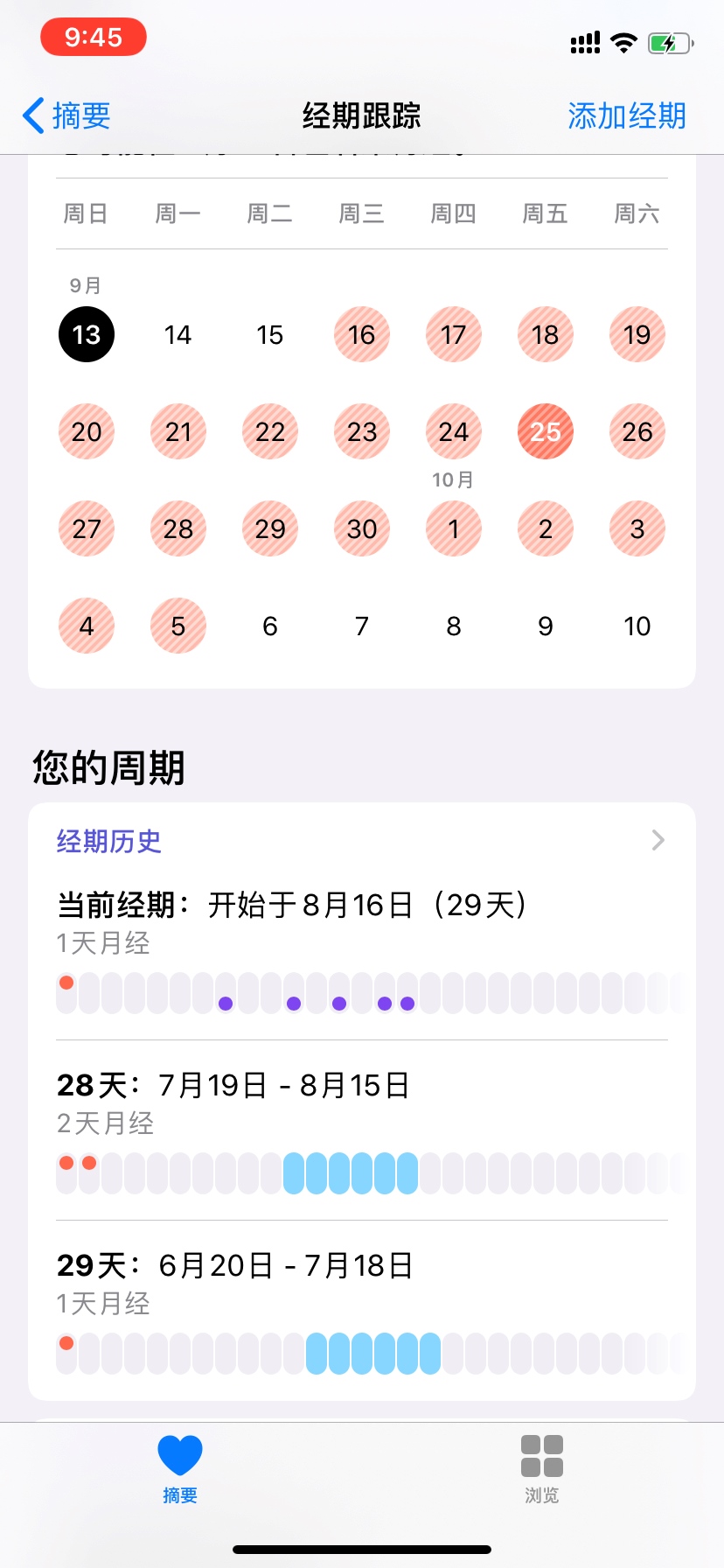The width and height of the screenshot is (724, 1568).
Task: Select date 16 on the calendar
Action: pyautogui.click(x=362, y=334)
